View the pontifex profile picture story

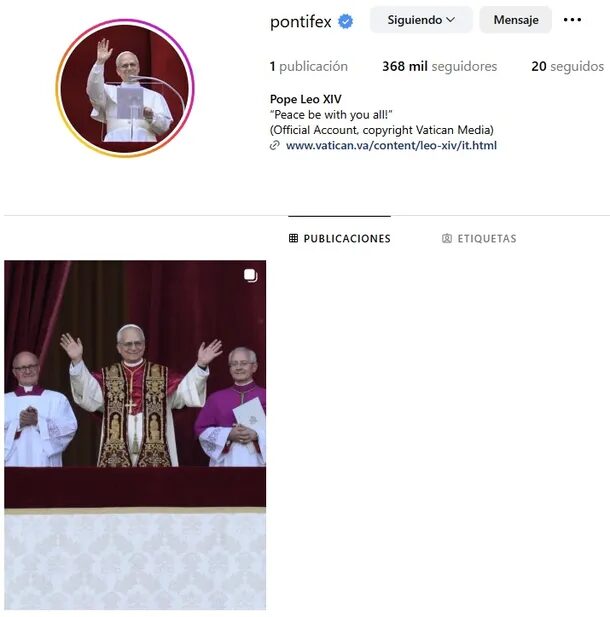[x=125, y=88]
